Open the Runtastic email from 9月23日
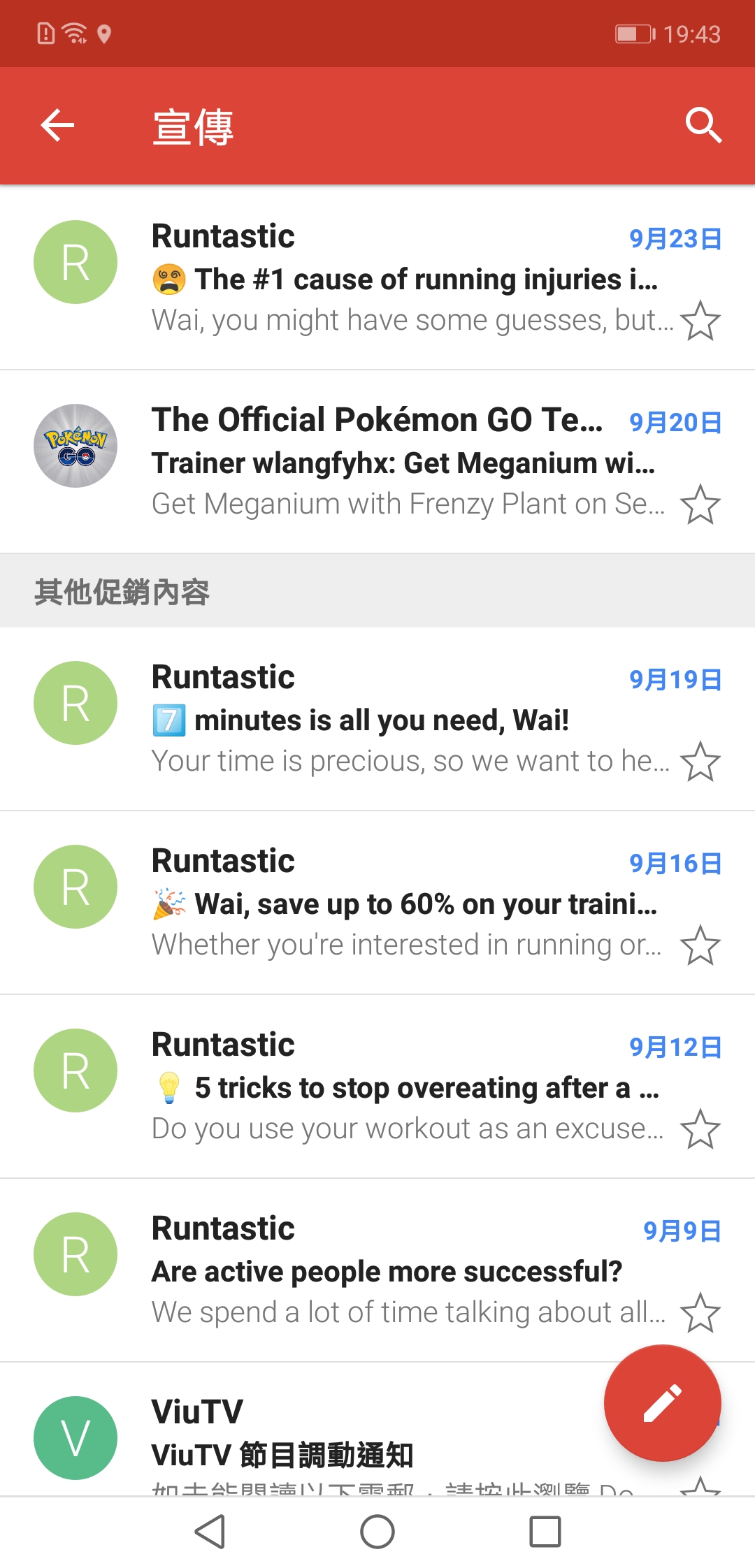Image resolution: width=755 pixels, height=1568 pixels. tap(377, 278)
